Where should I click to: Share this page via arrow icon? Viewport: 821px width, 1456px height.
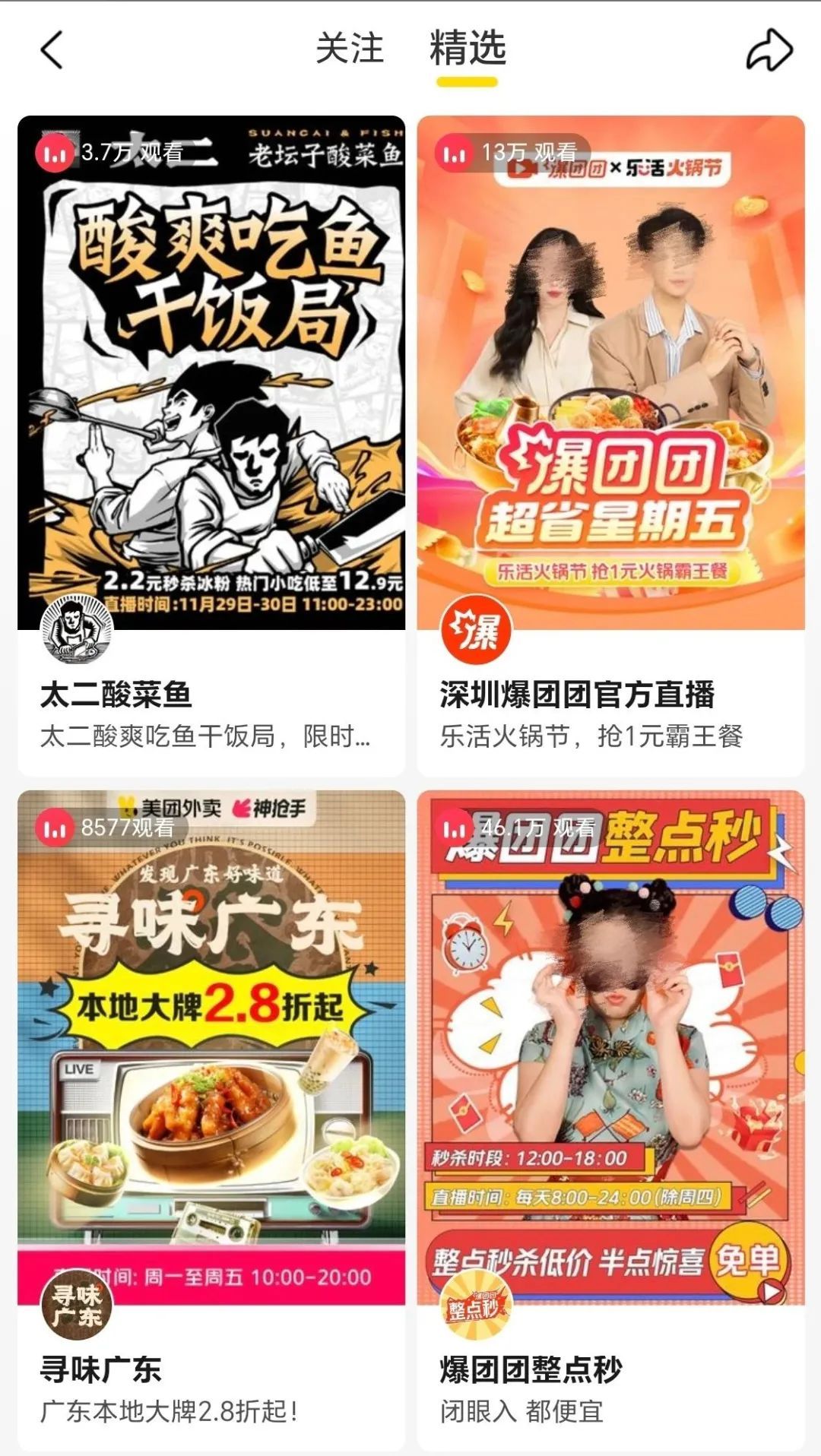pyautogui.click(x=769, y=50)
